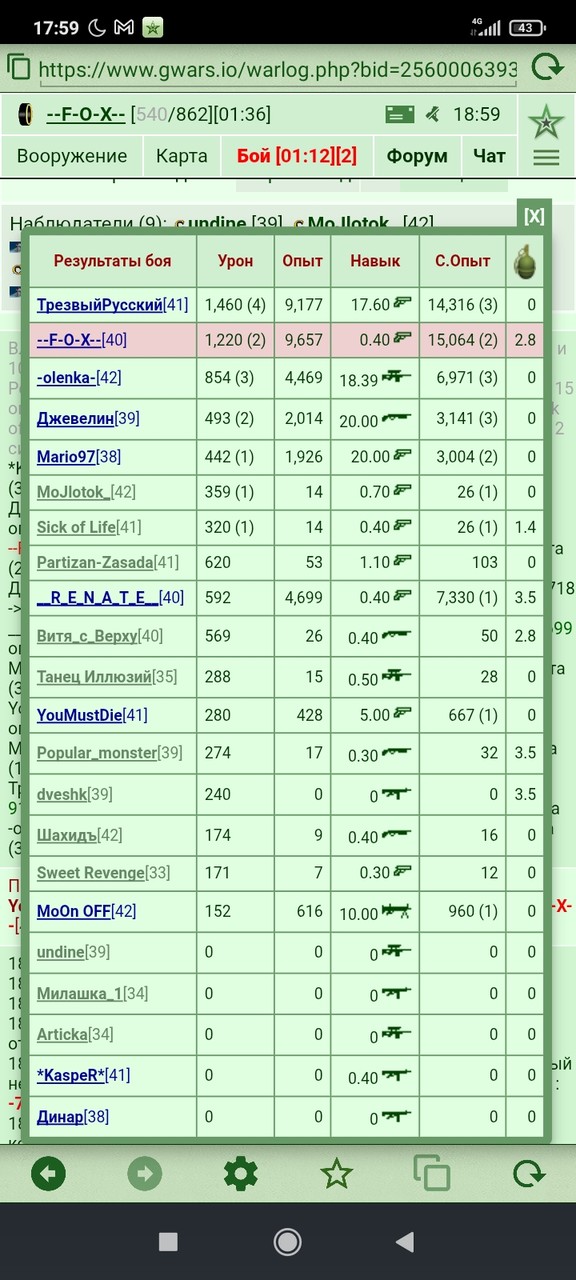Reload page from address bar
Viewport: 576px width, 1280px height.
click(x=548, y=68)
